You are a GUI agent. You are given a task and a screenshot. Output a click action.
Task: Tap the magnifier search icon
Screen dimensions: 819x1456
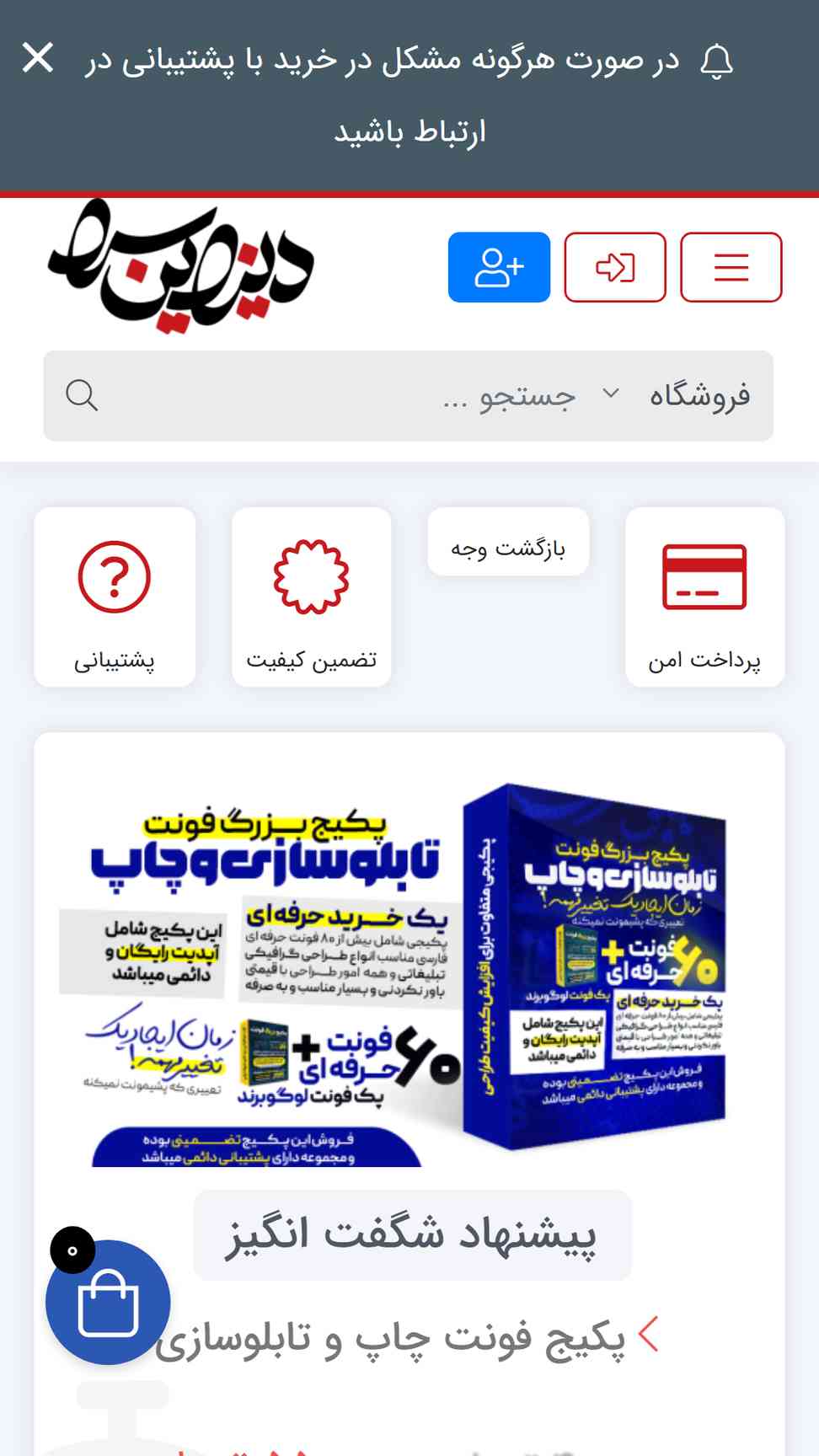pos(82,395)
